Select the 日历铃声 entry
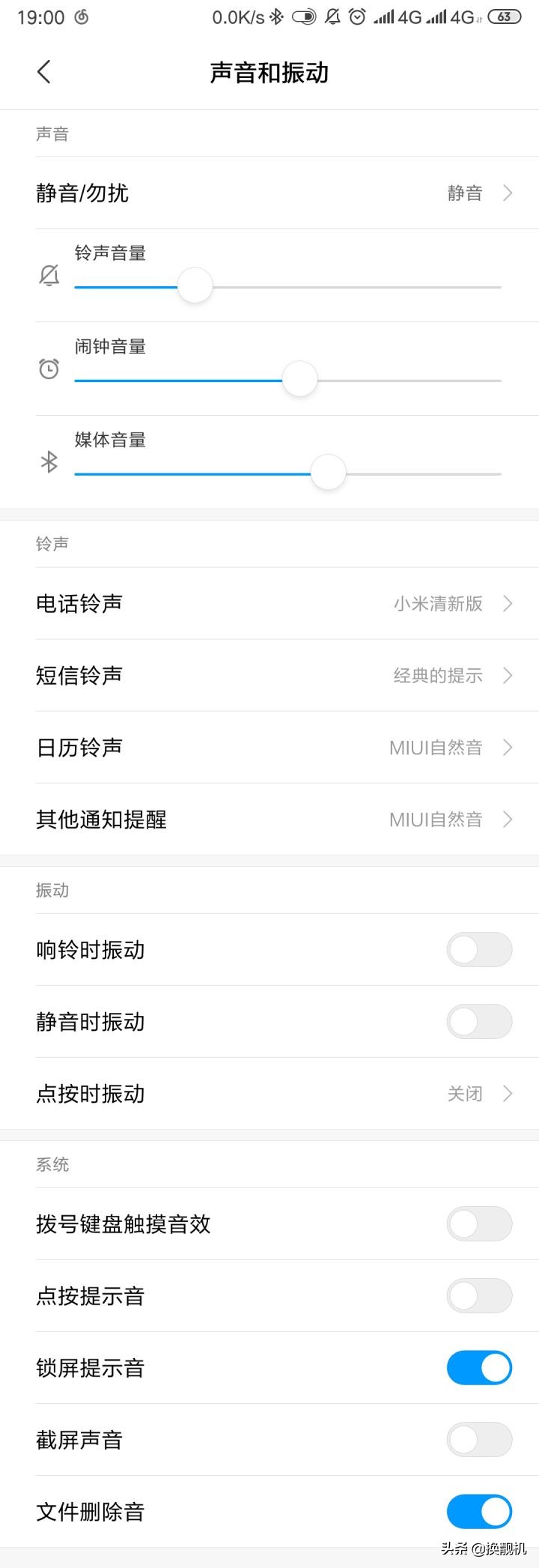 coord(79,747)
